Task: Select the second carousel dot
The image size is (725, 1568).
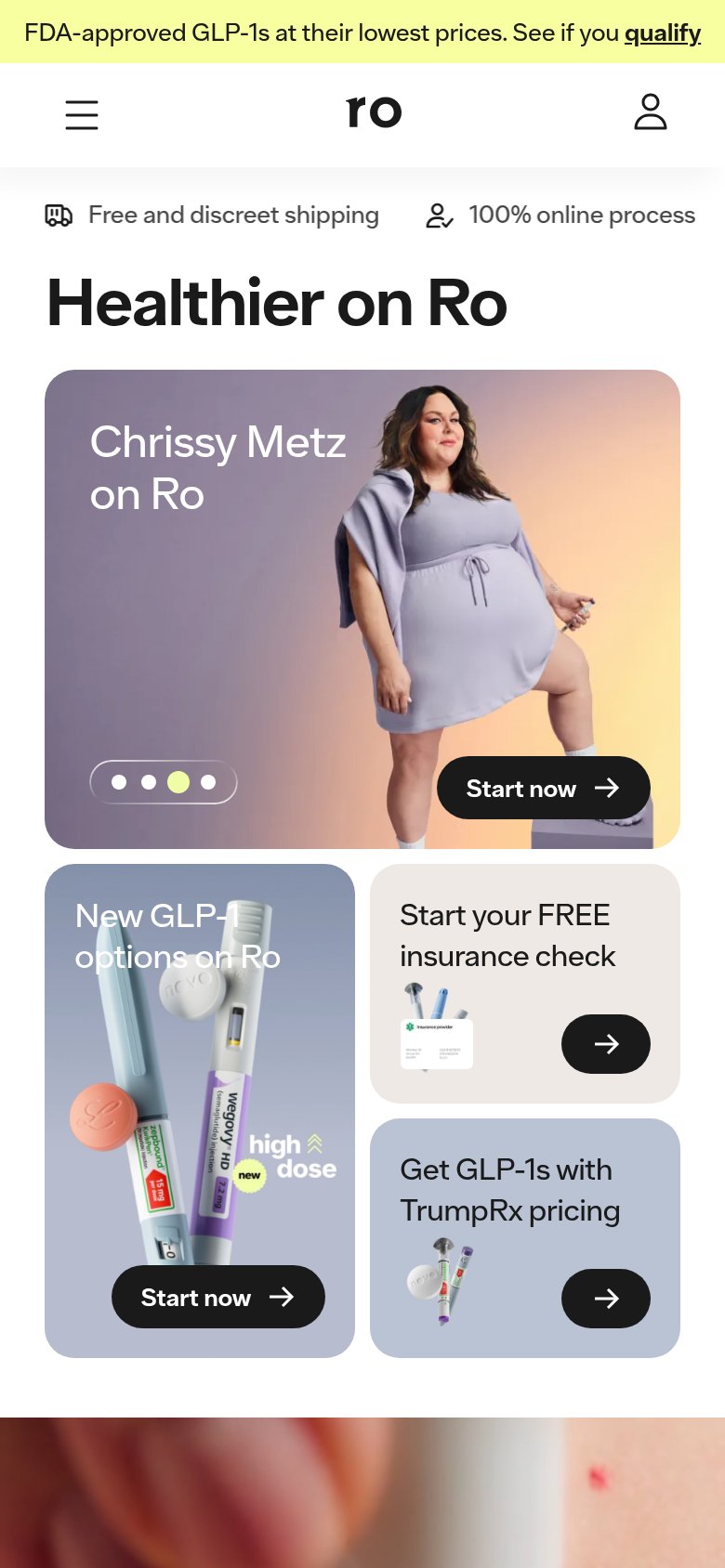Action: coord(149,782)
